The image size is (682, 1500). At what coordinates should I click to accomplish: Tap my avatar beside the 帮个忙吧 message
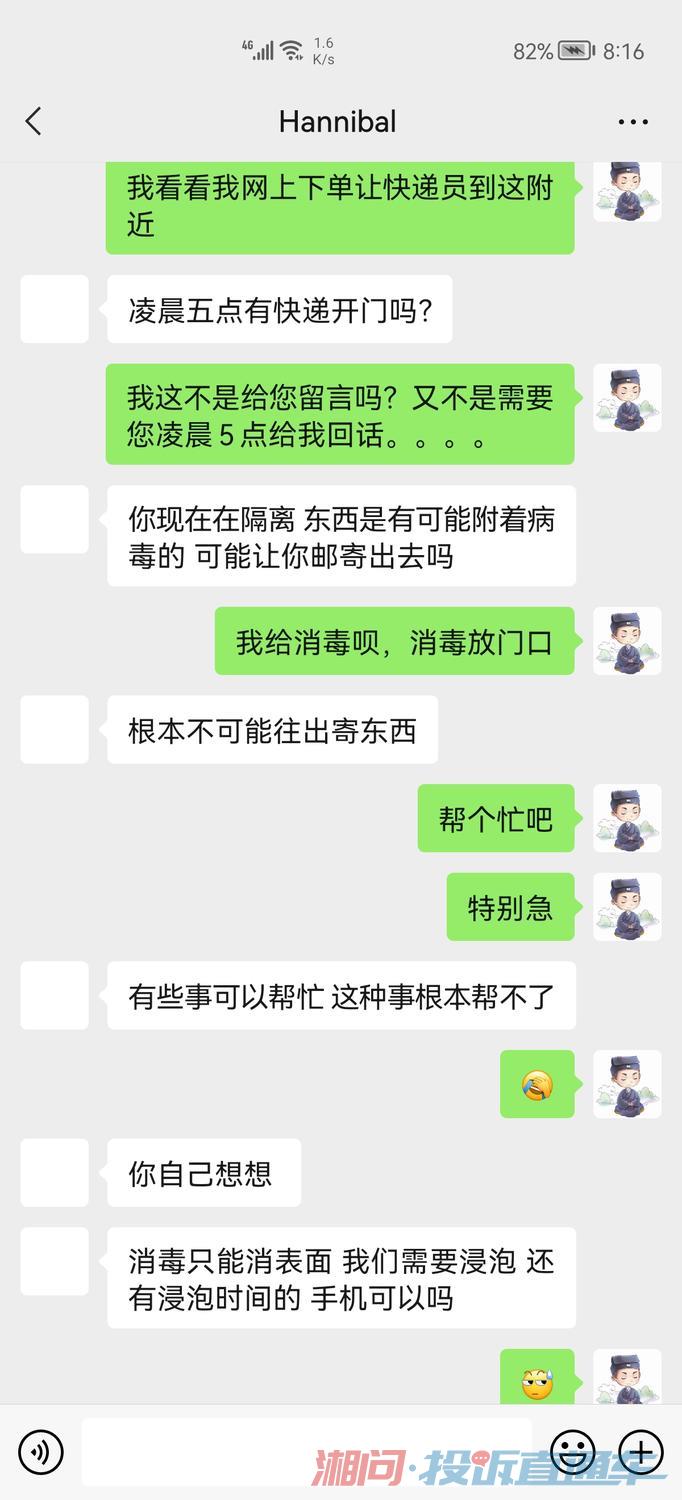coord(627,818)
